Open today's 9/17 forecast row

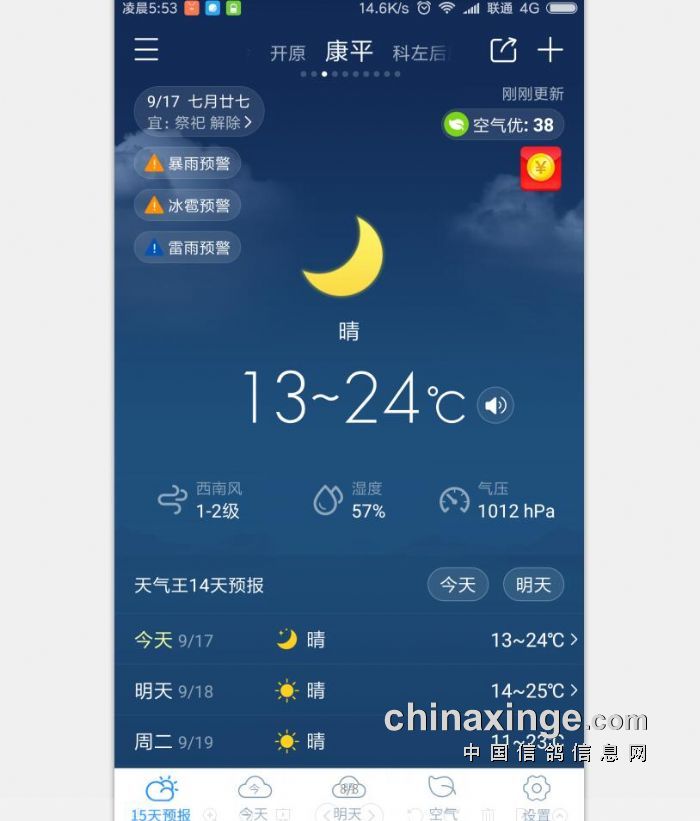348,640
